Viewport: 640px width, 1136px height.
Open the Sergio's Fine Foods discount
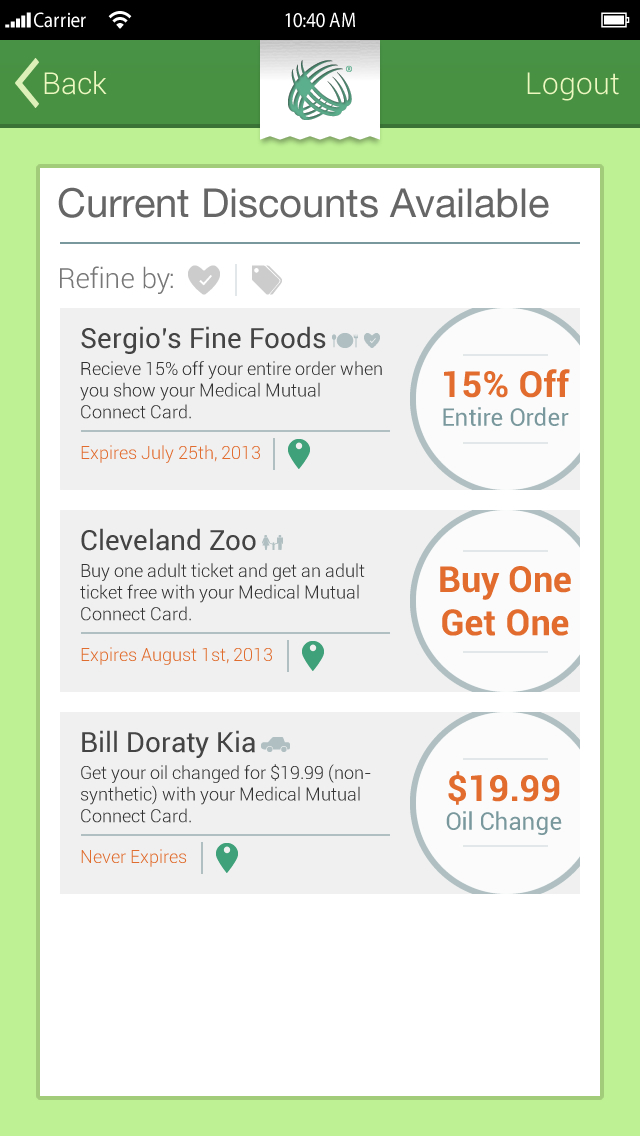[x=320, y=398]
